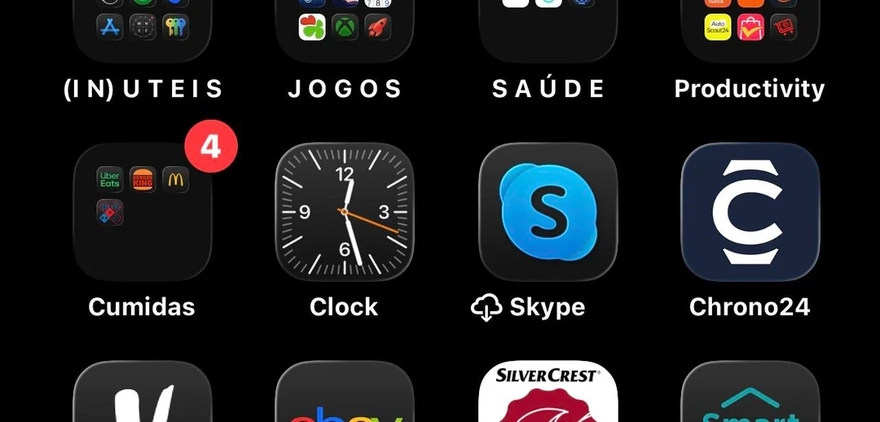Image resolution: width=880 pixels, height=422 pixels.
Task: Open the eBay app
Action: click(x=344, y=395)
